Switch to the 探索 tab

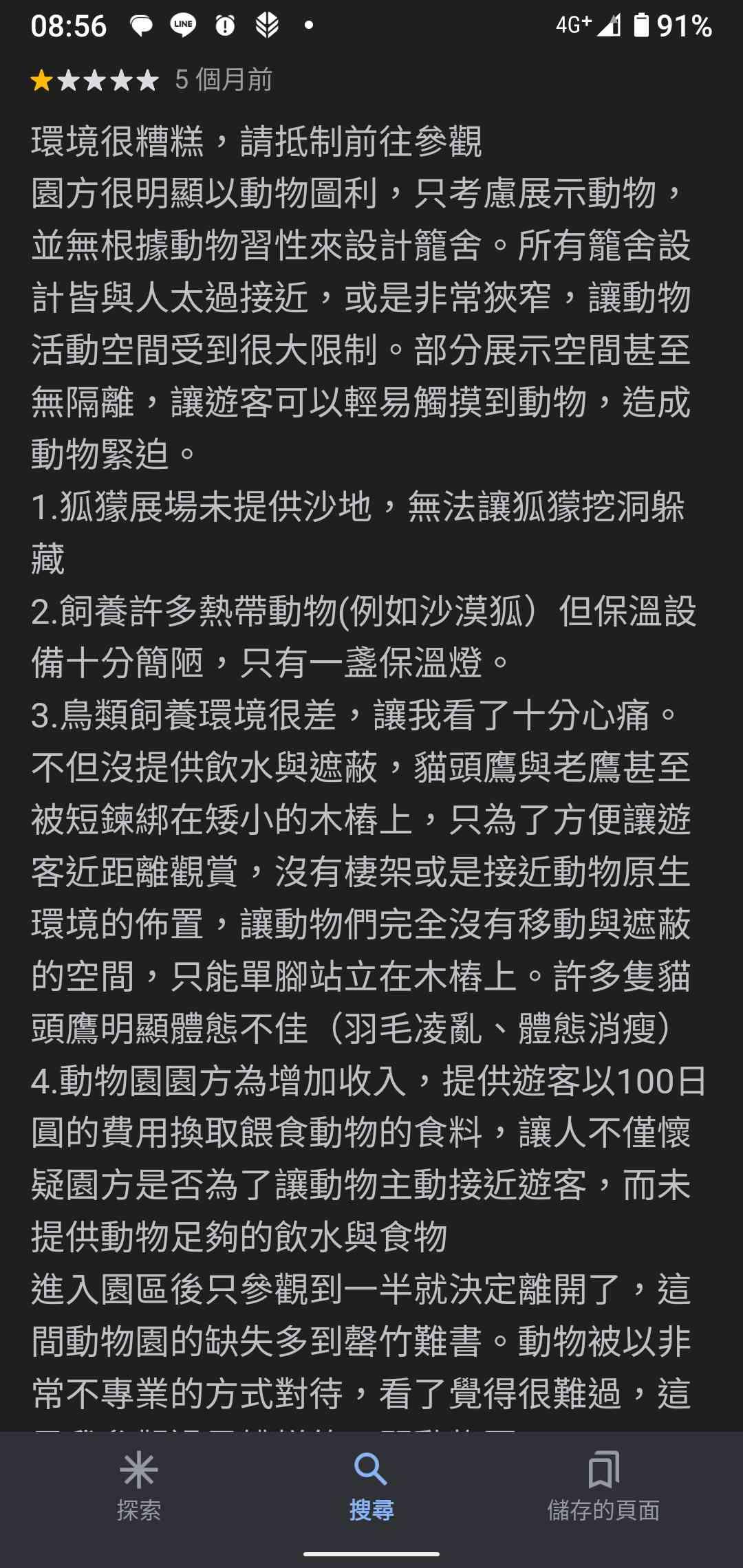click(139, 1485)
